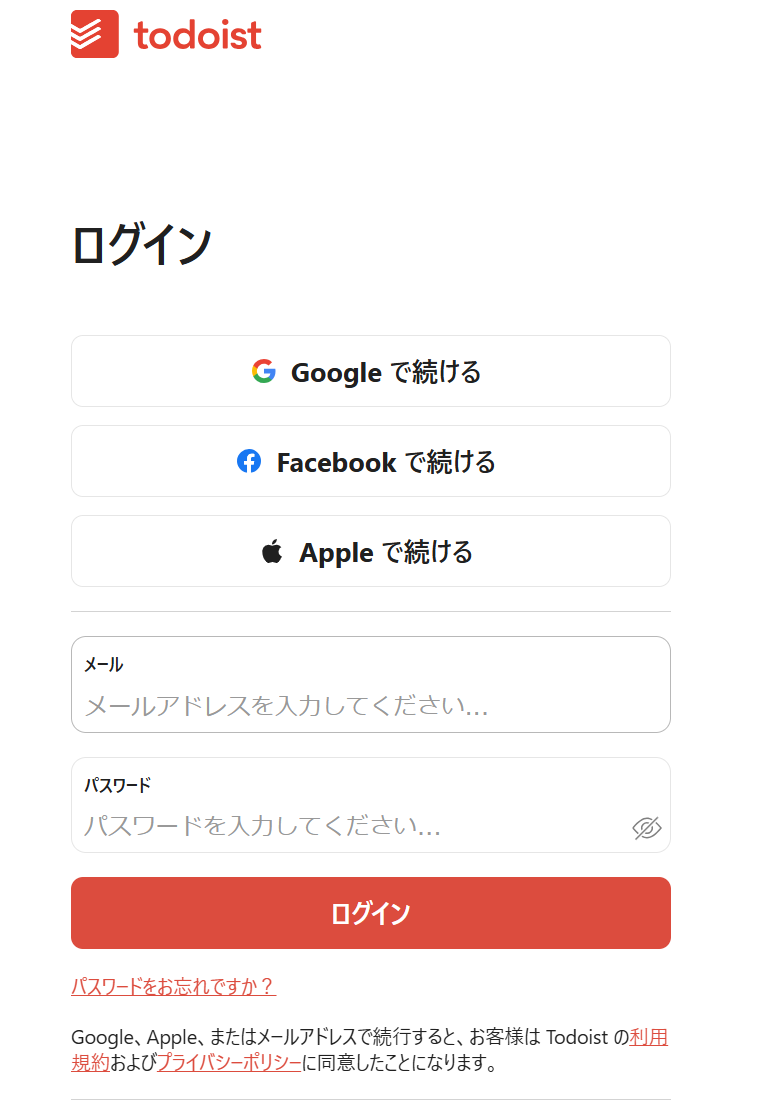The height and width of the screenshot is (1118, 768).
Task: Continue with Apple
Action: coord(370,552)
